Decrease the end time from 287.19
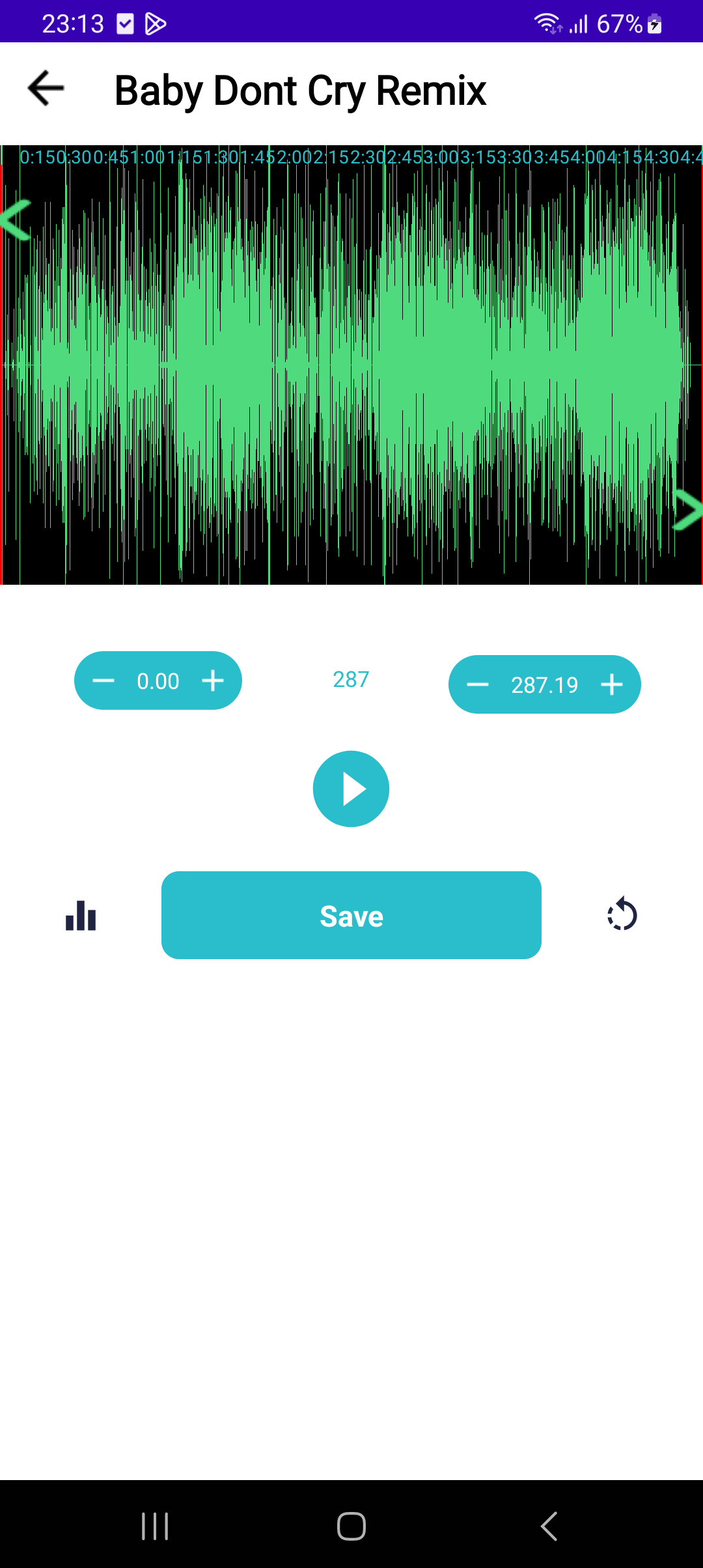Viewport: 703px width, 1568px height. coord(478,685)
